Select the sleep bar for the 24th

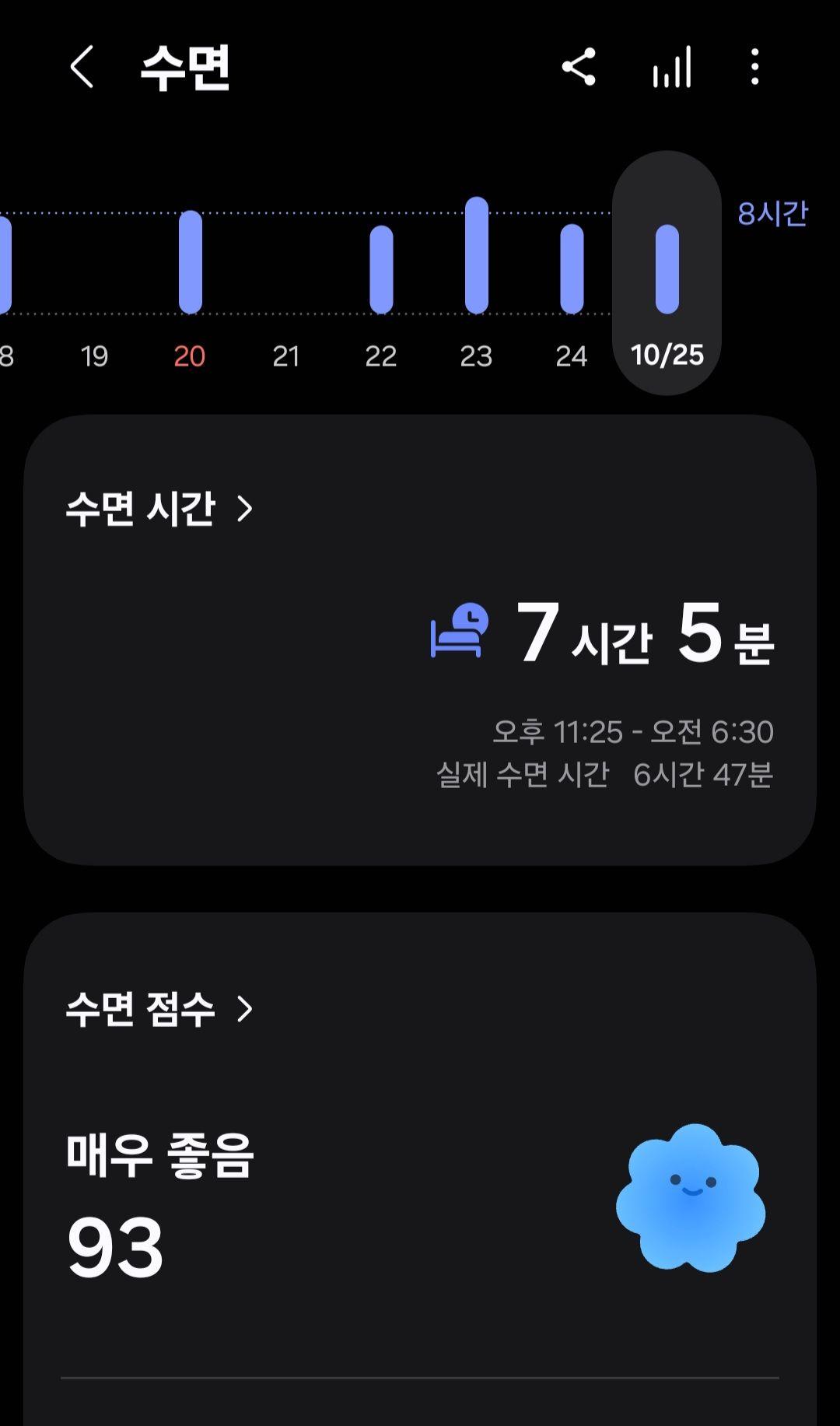coord(572,269)
